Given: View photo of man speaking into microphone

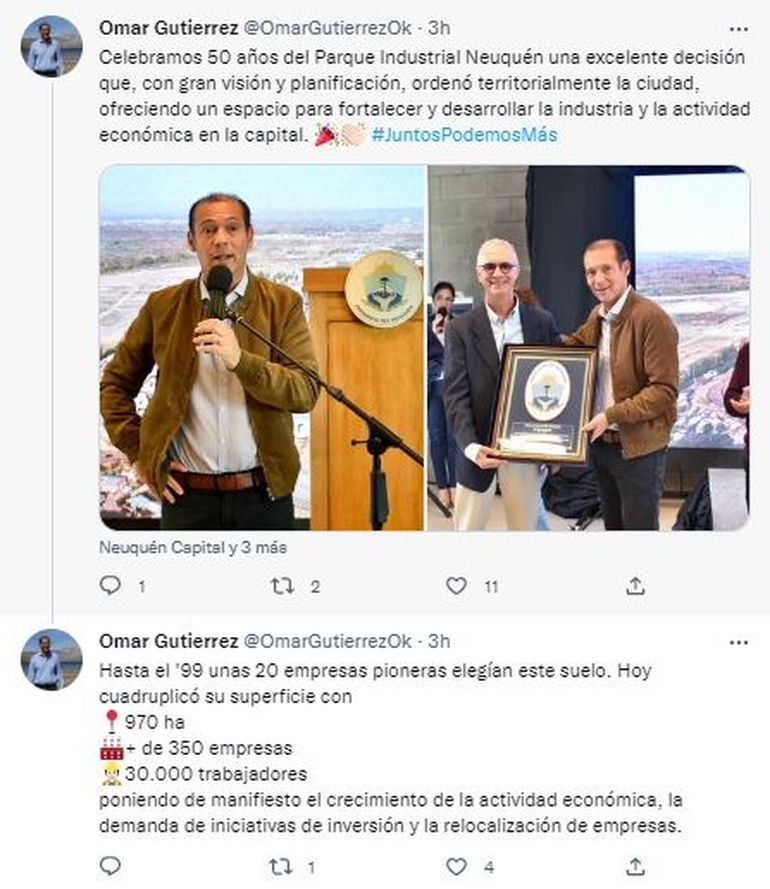Looking at the screenshot, I should point(261,347).
